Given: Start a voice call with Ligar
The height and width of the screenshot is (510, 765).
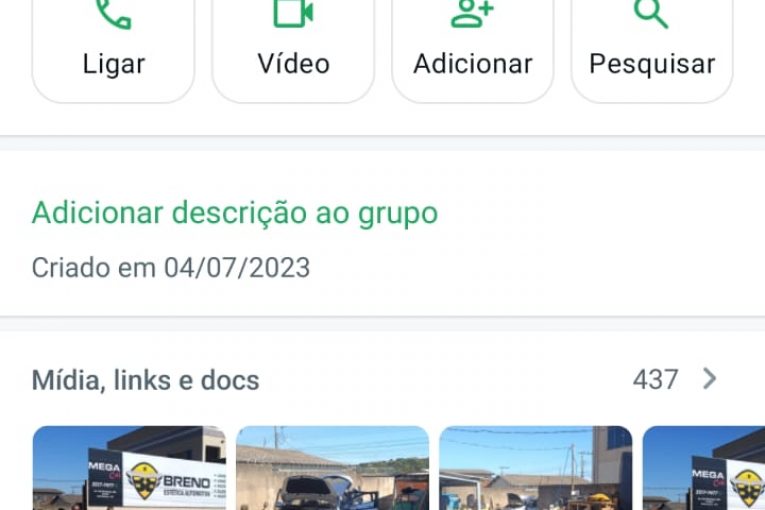Looking at the screenshot, I should (x=113, y=45).
